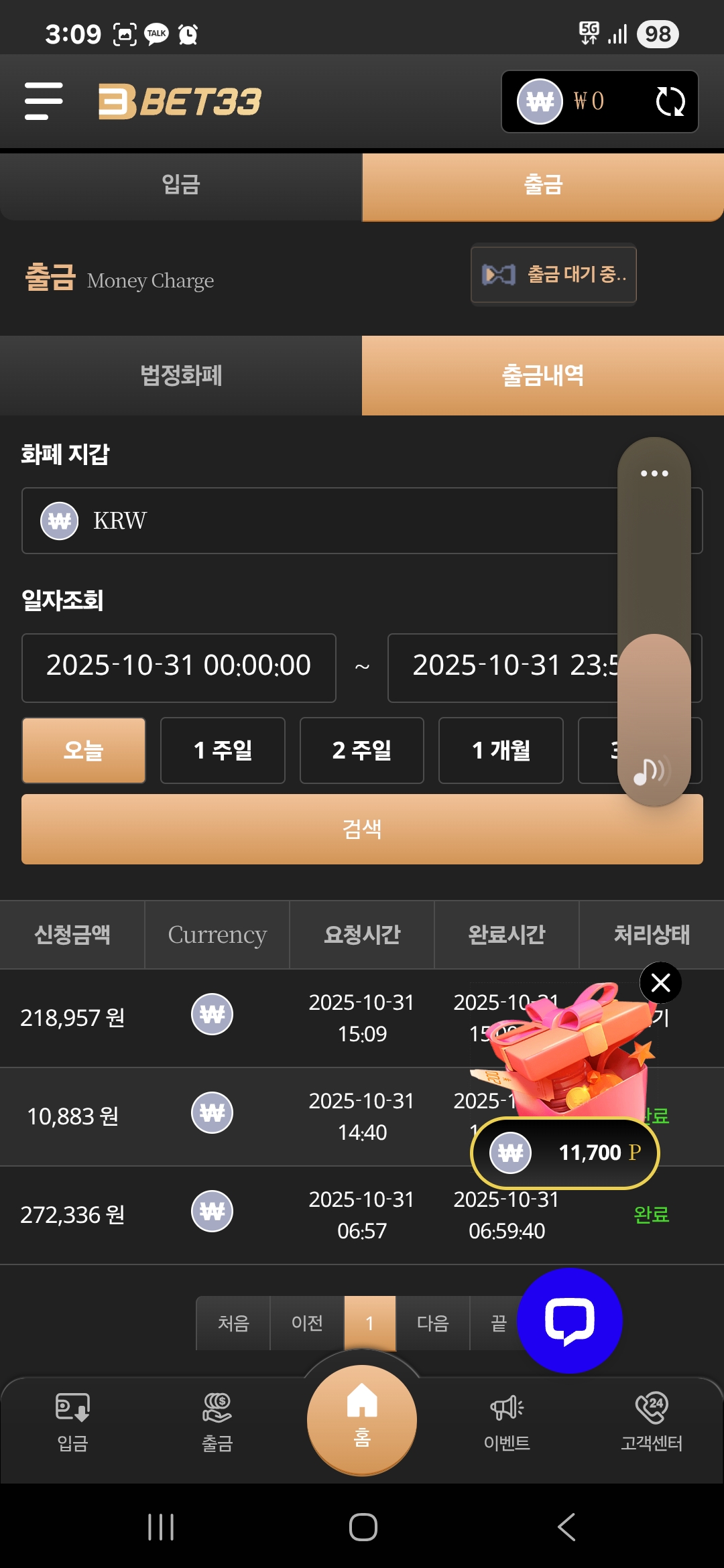Switch to the 입금 top tab

pyautogui.click(x=181, y=185)
